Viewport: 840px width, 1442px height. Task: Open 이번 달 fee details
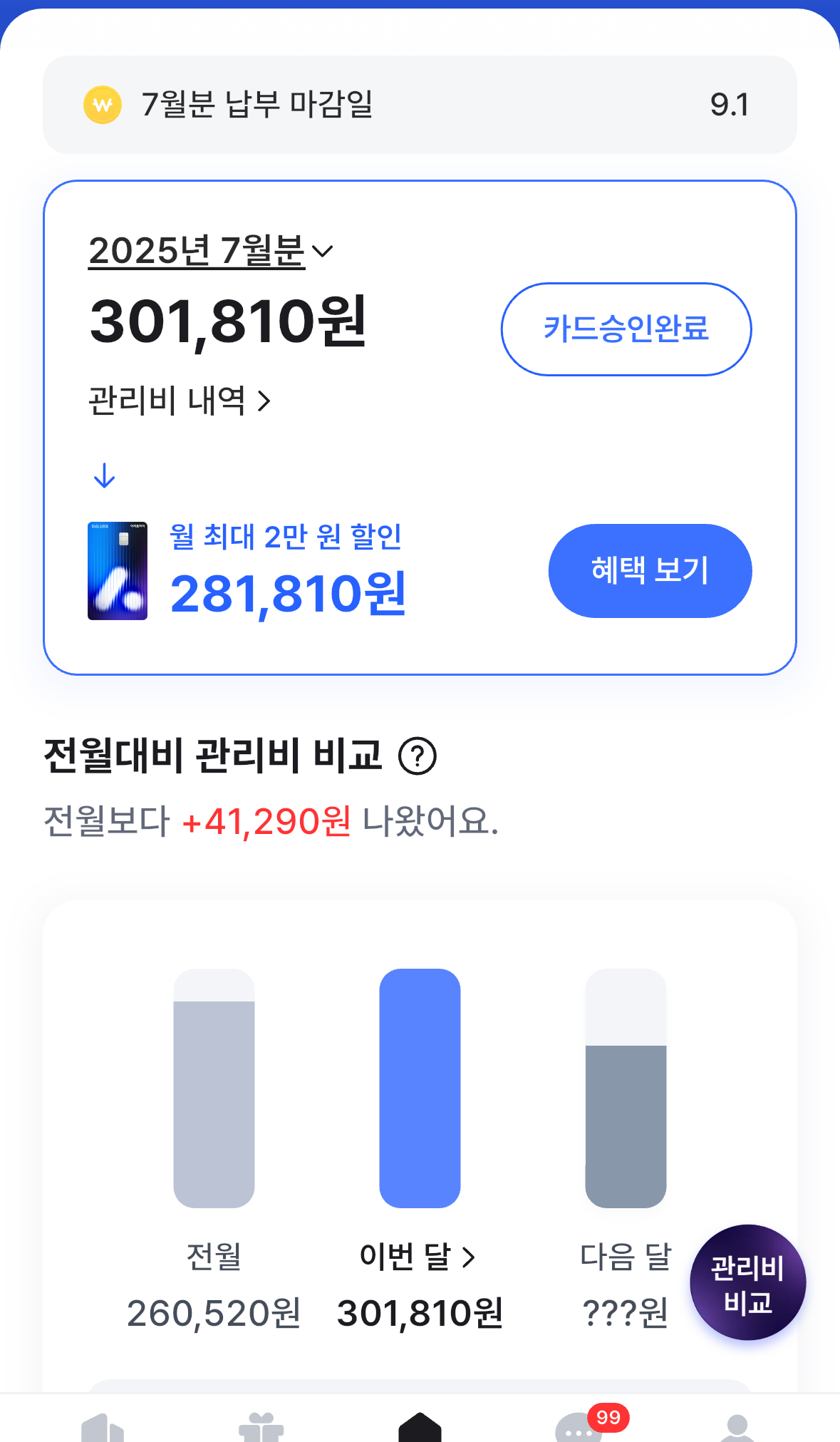418,1257
